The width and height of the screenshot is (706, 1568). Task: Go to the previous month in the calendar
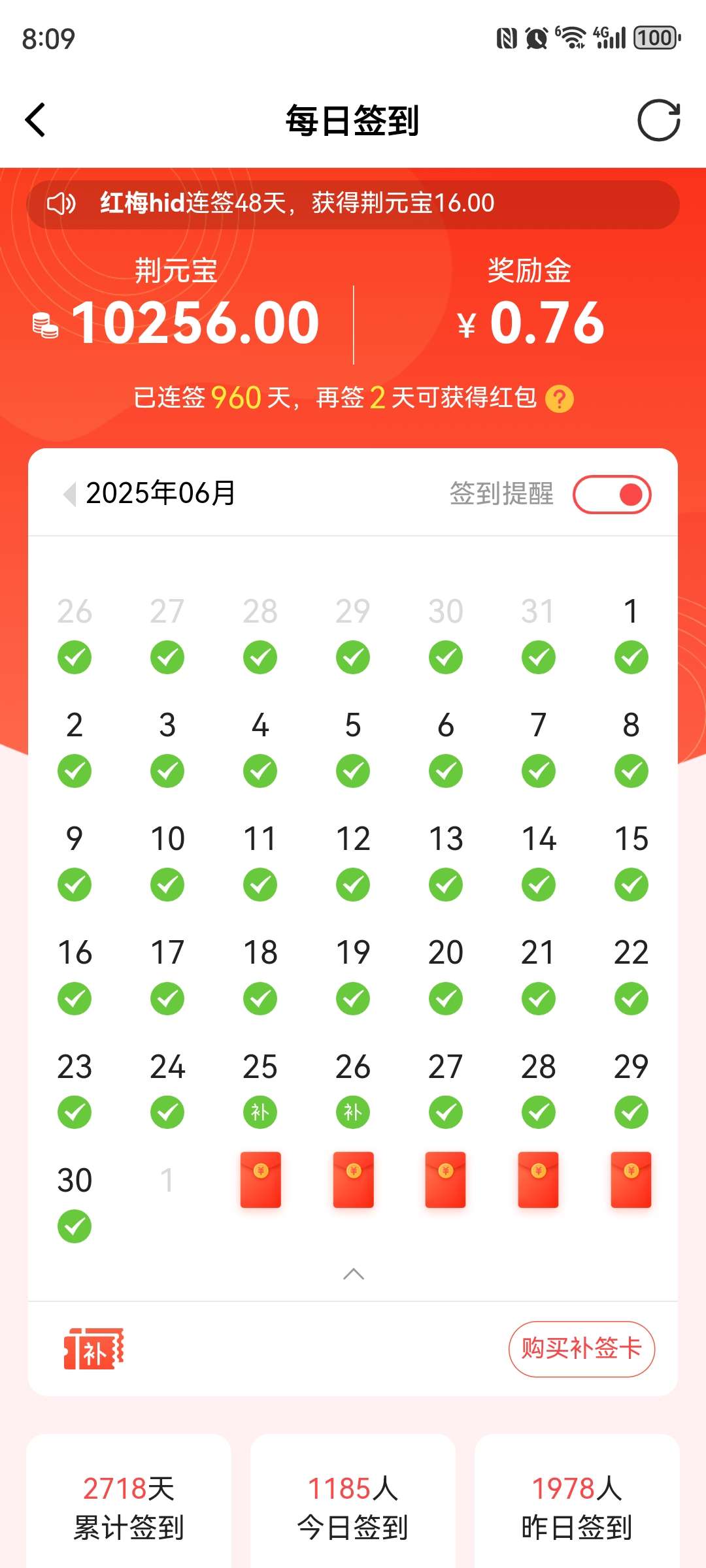tap(69, 494)
